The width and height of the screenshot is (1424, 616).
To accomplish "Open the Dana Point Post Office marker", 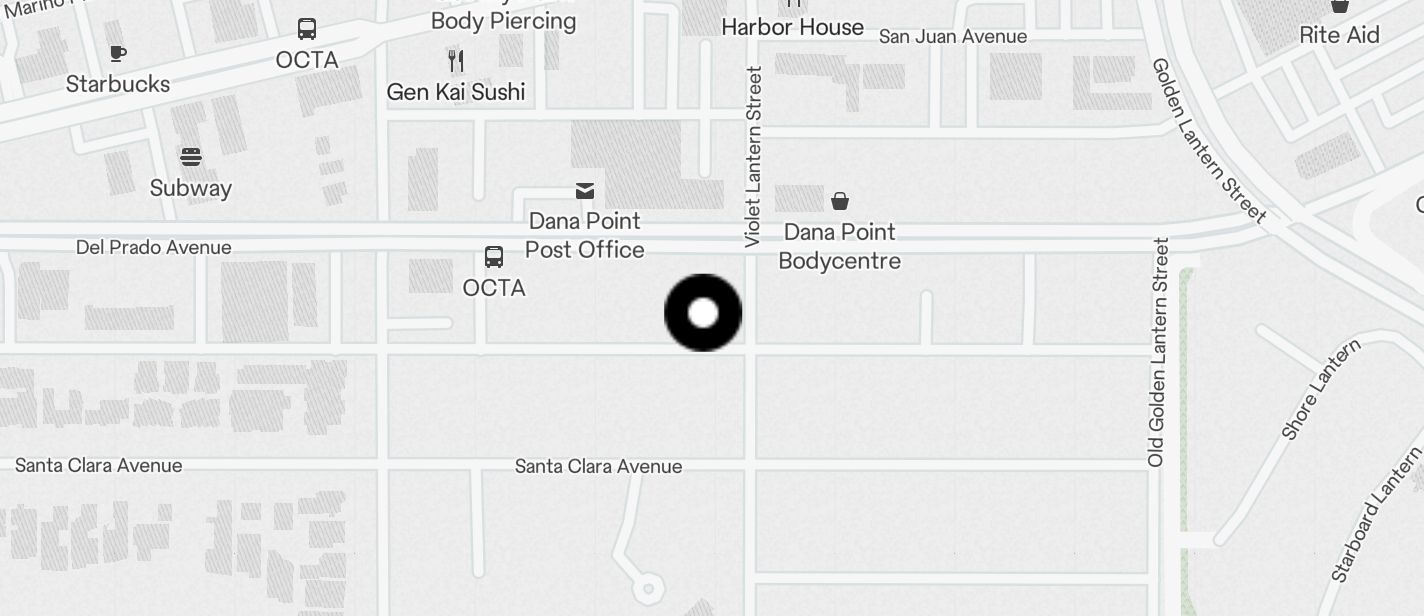I will 585,191.
